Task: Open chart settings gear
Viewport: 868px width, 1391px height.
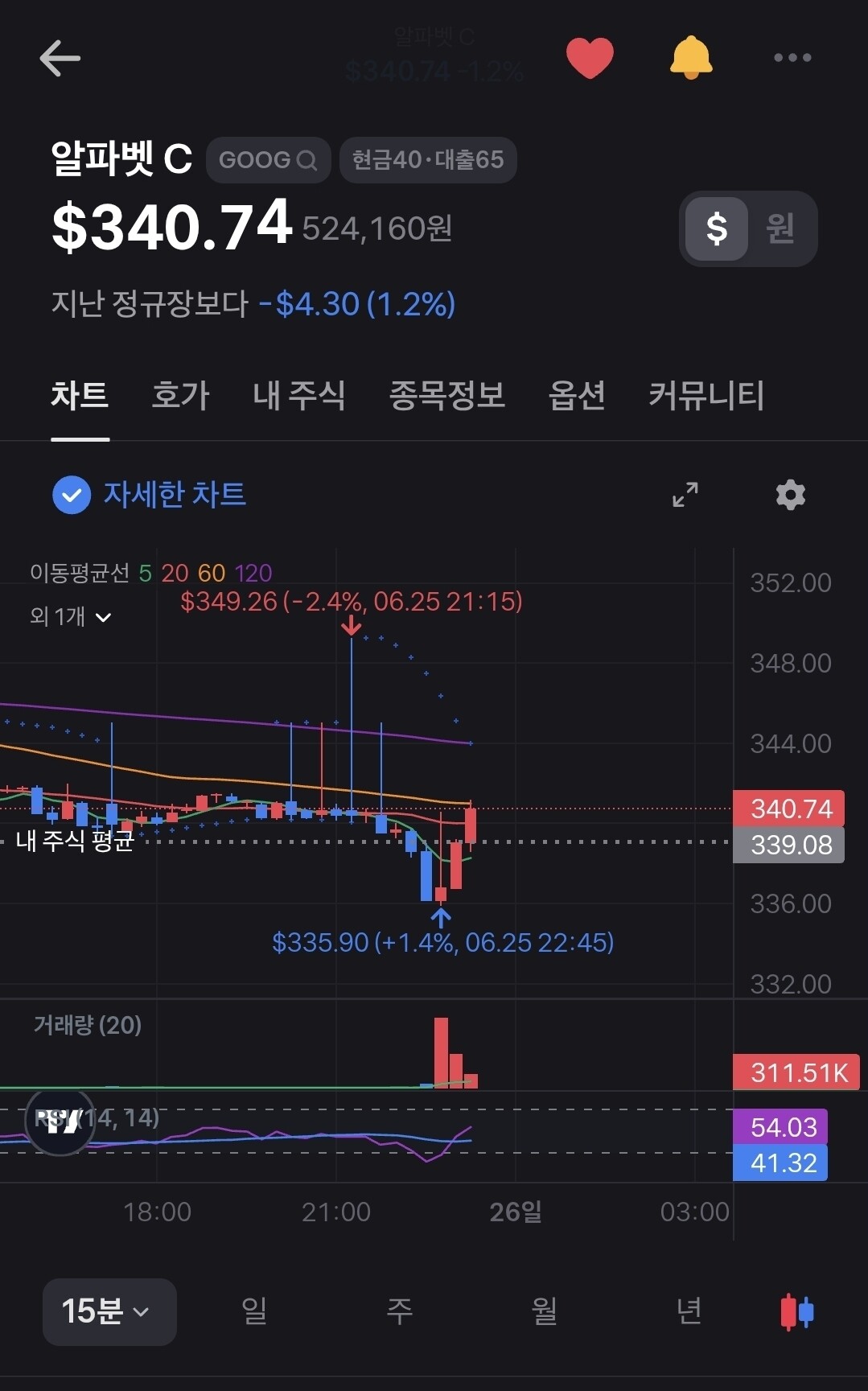Action: click(790, 495)
